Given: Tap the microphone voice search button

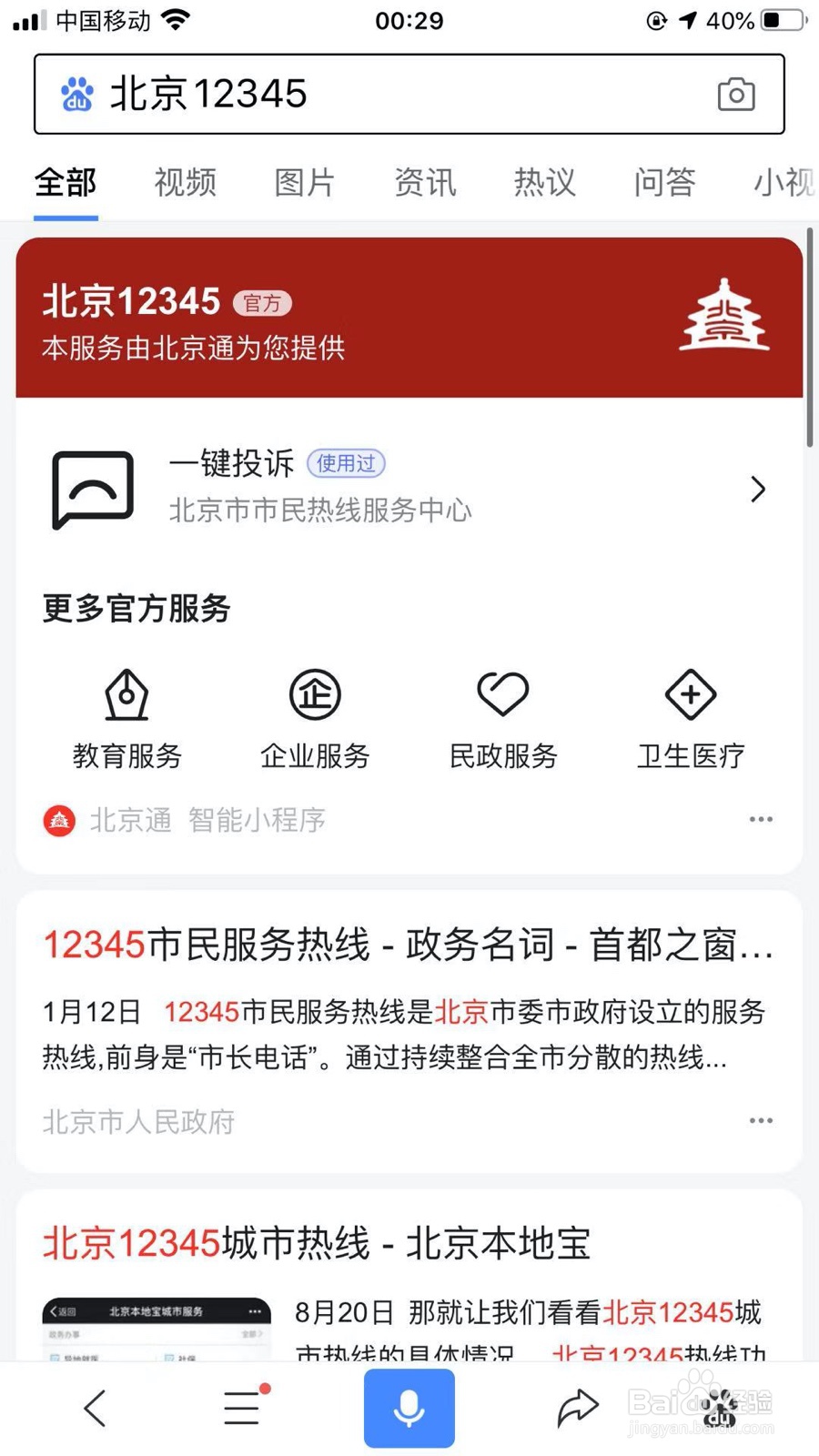Looking at the screenshot, I should [409, 1408].
